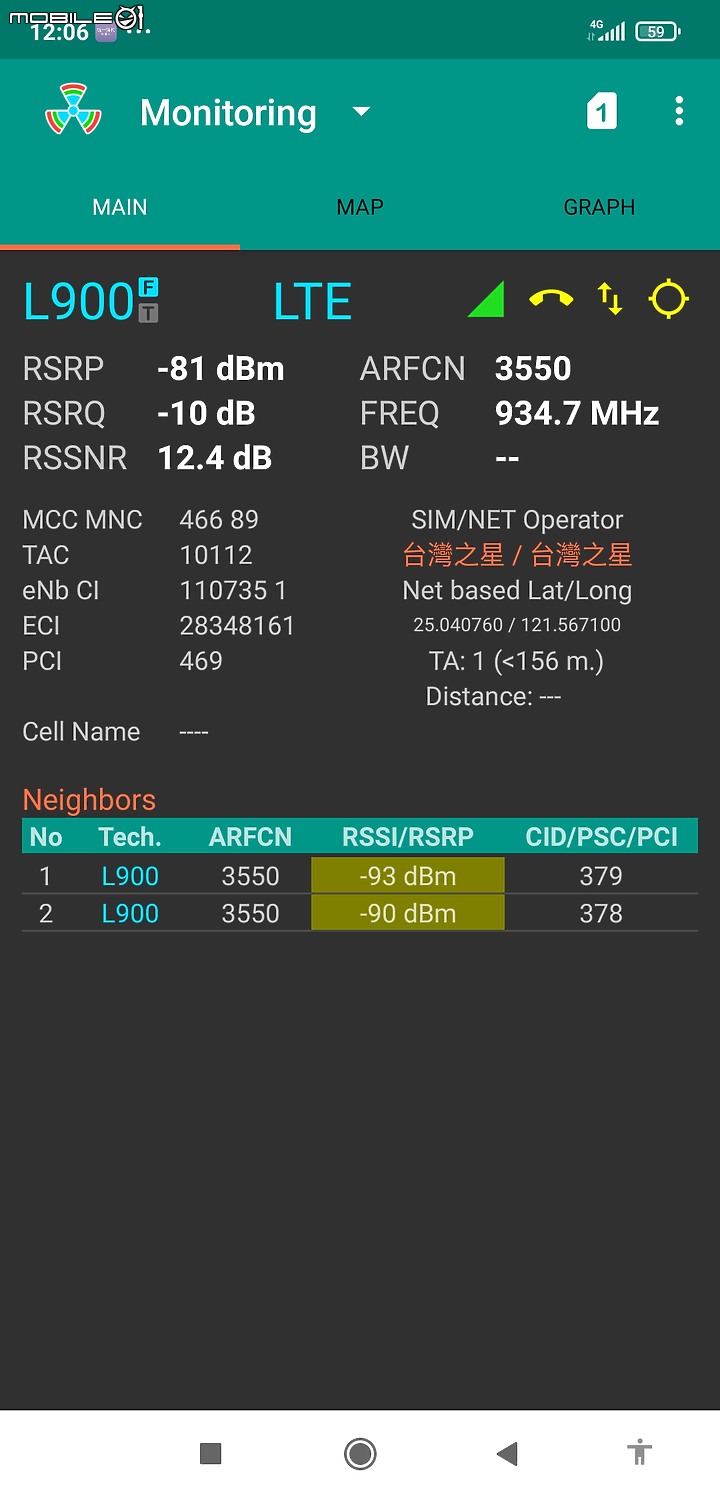The image size is (720, 1497).
Task: Tap the home button in navigation bar
Action: tap(360, 1453)
